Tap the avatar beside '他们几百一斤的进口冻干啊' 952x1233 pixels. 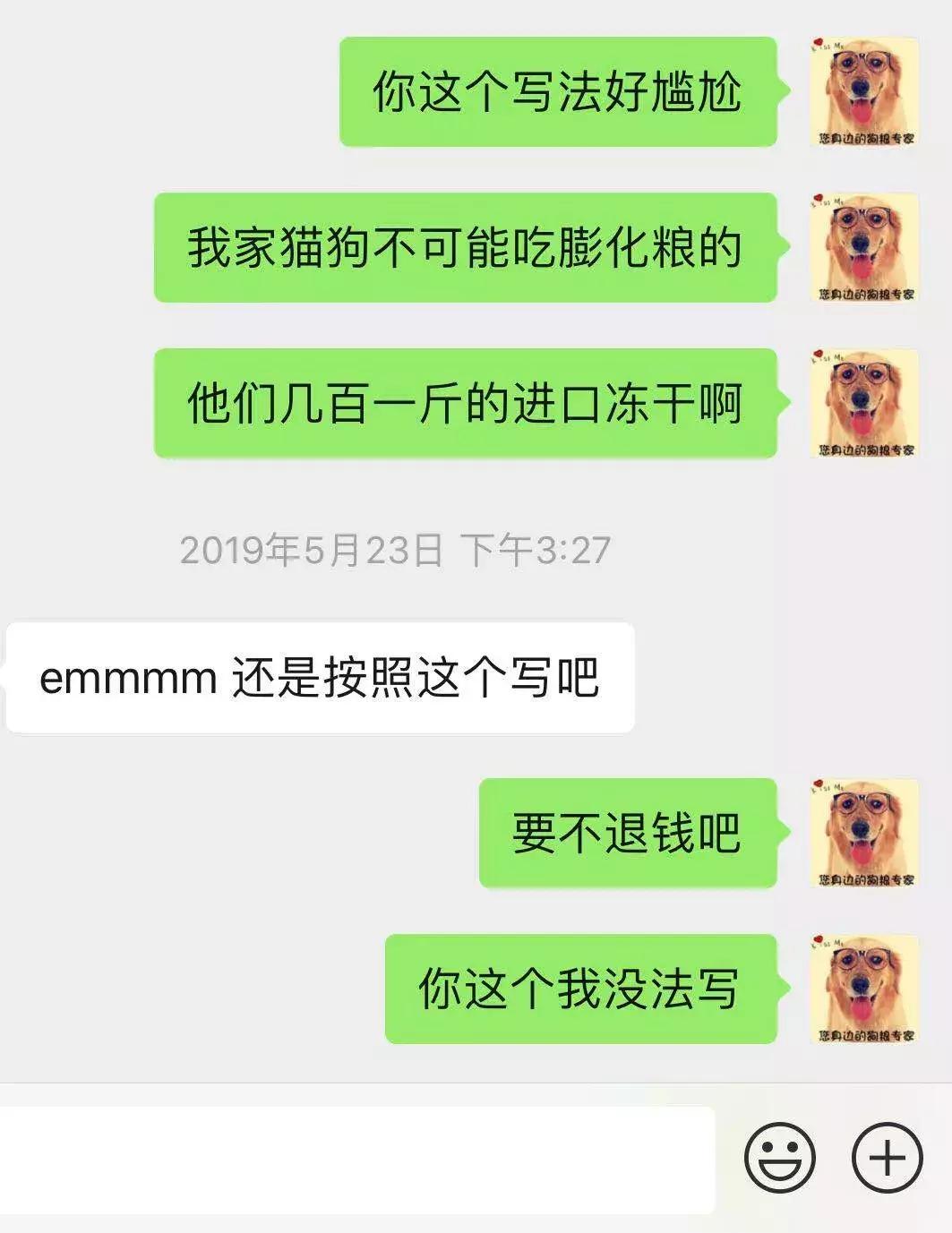point(862,401)
